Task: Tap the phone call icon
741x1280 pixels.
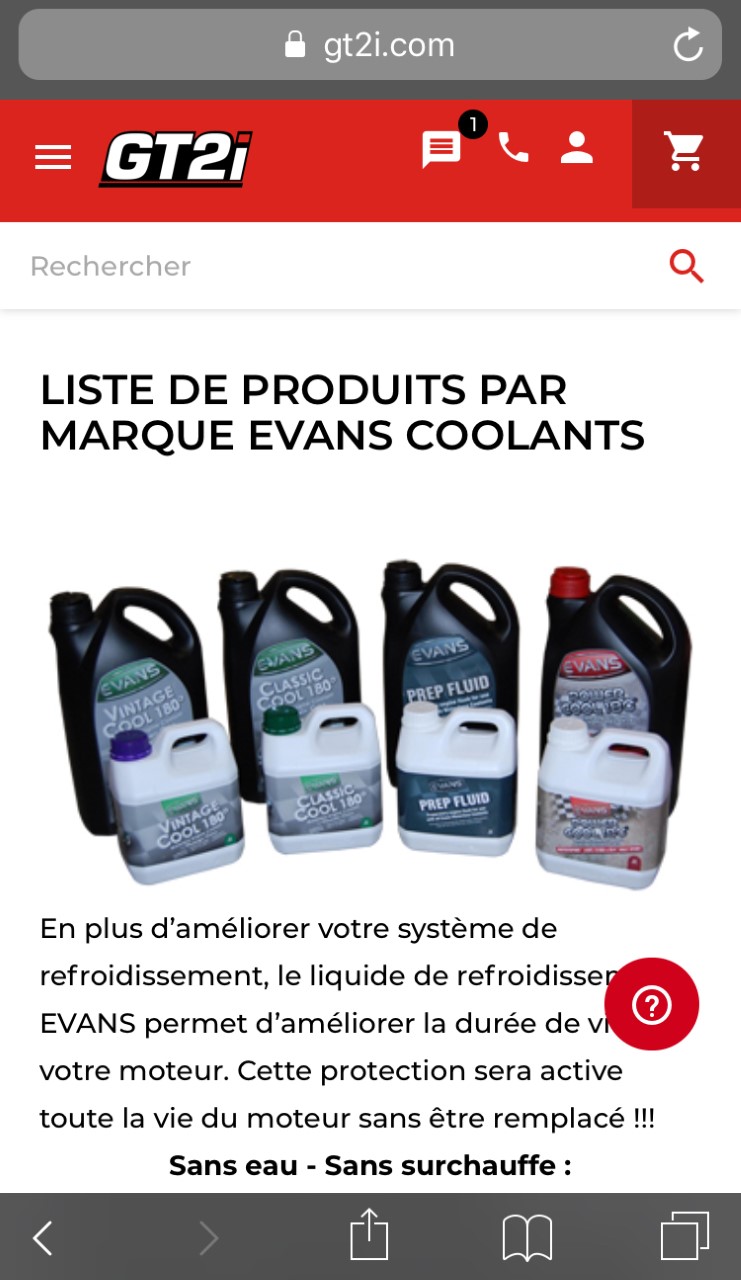Action: (513, 148)
